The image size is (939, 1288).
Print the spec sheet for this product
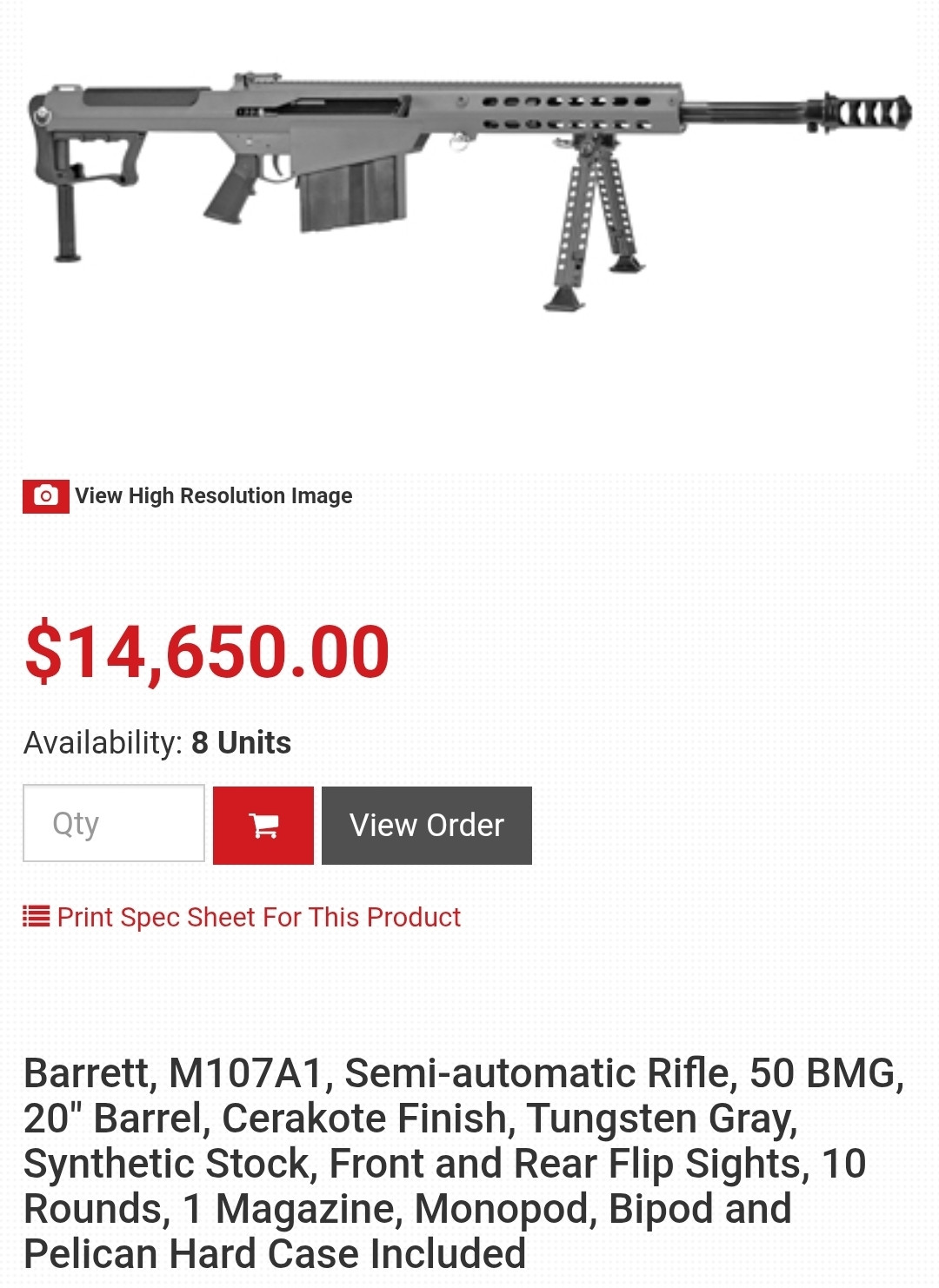coord(242,917)
